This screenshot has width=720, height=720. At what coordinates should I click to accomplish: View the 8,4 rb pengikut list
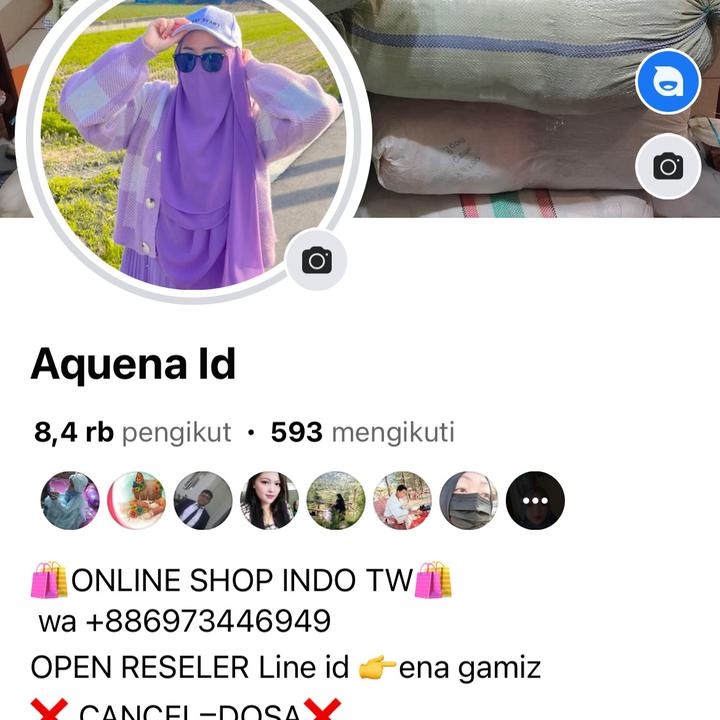pos(132,432)
